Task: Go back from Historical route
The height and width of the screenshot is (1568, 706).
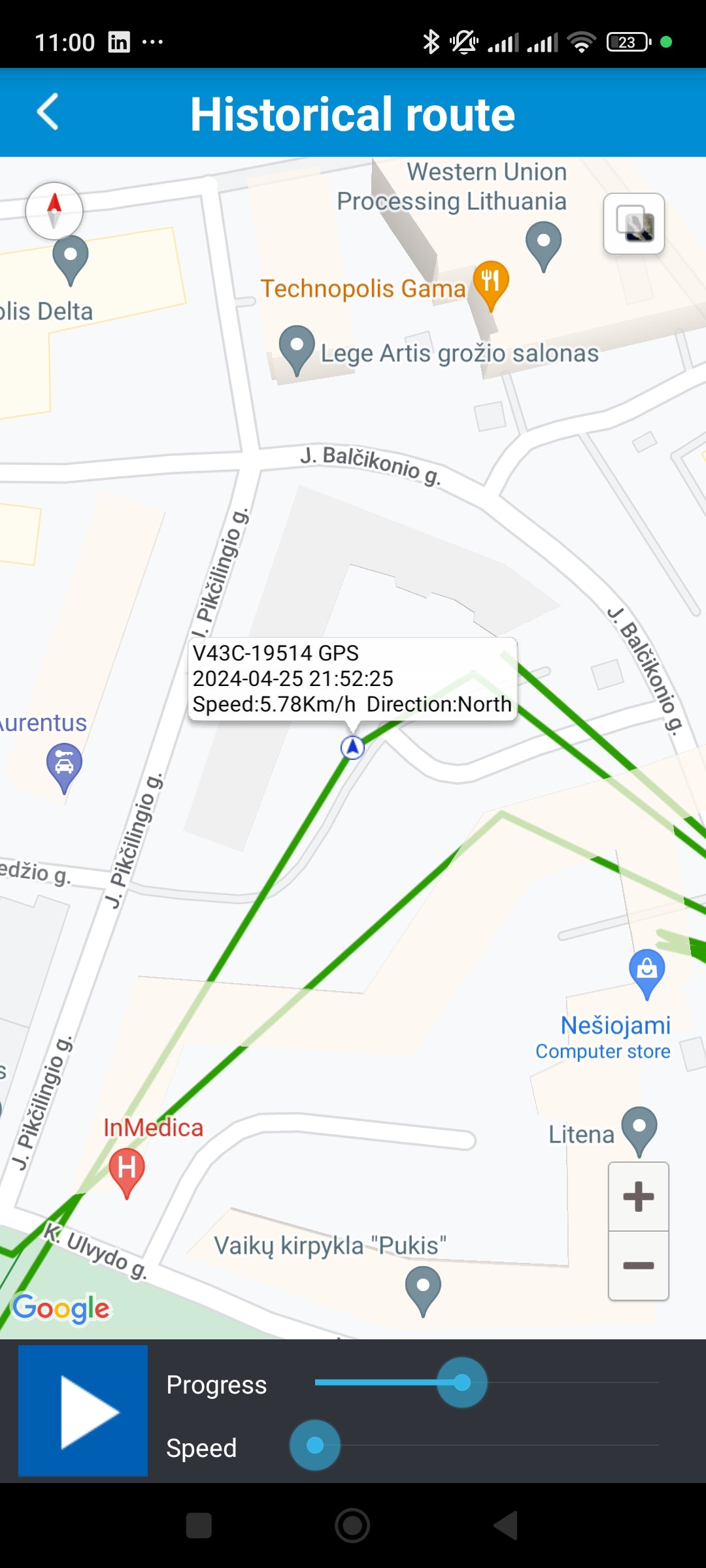Action: coord(48,112)
